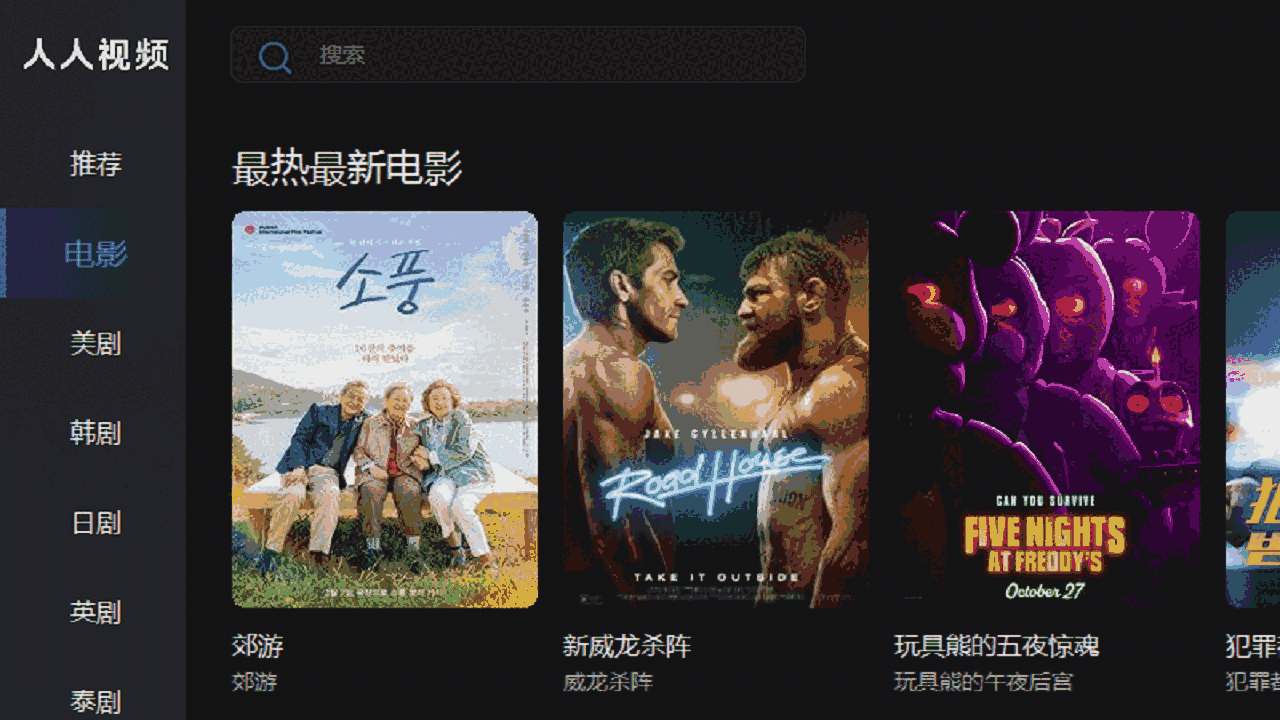Open the partially visible 犯罪 movie card
The image size is (1280, 720).
1253,409
